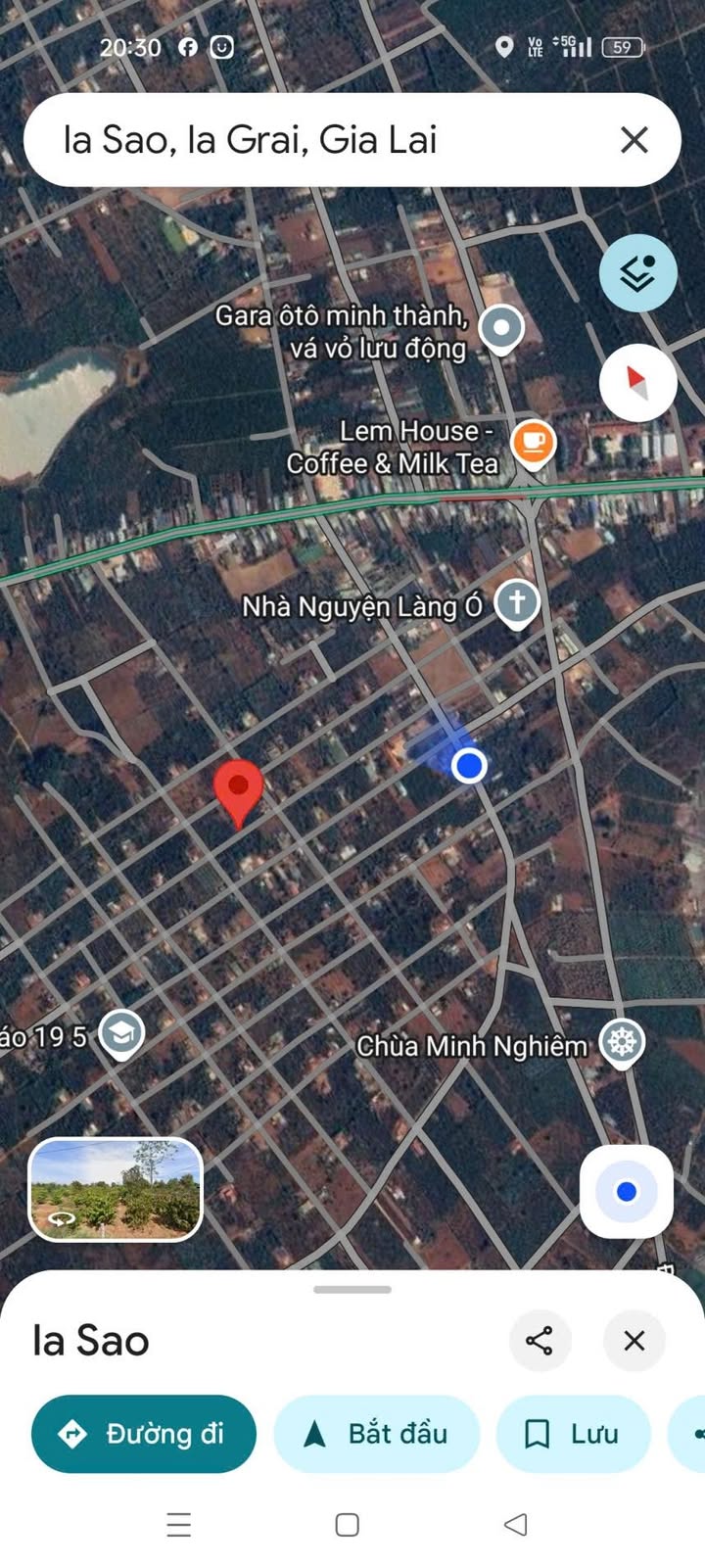The image size is (705, 1568).
Task: Get directions with Đường đi
Action: [x=144, y=1434]
